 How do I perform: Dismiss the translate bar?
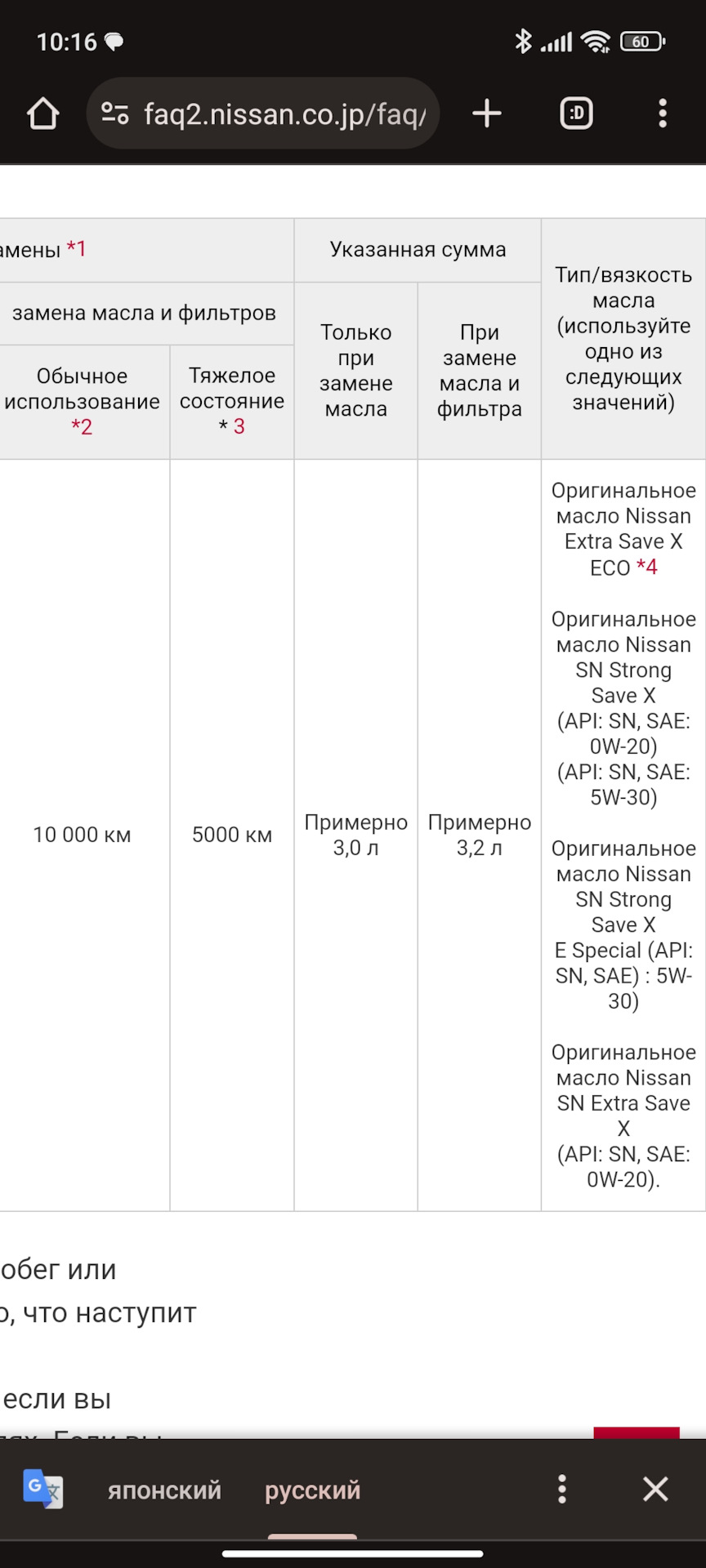coord(655,1489)
